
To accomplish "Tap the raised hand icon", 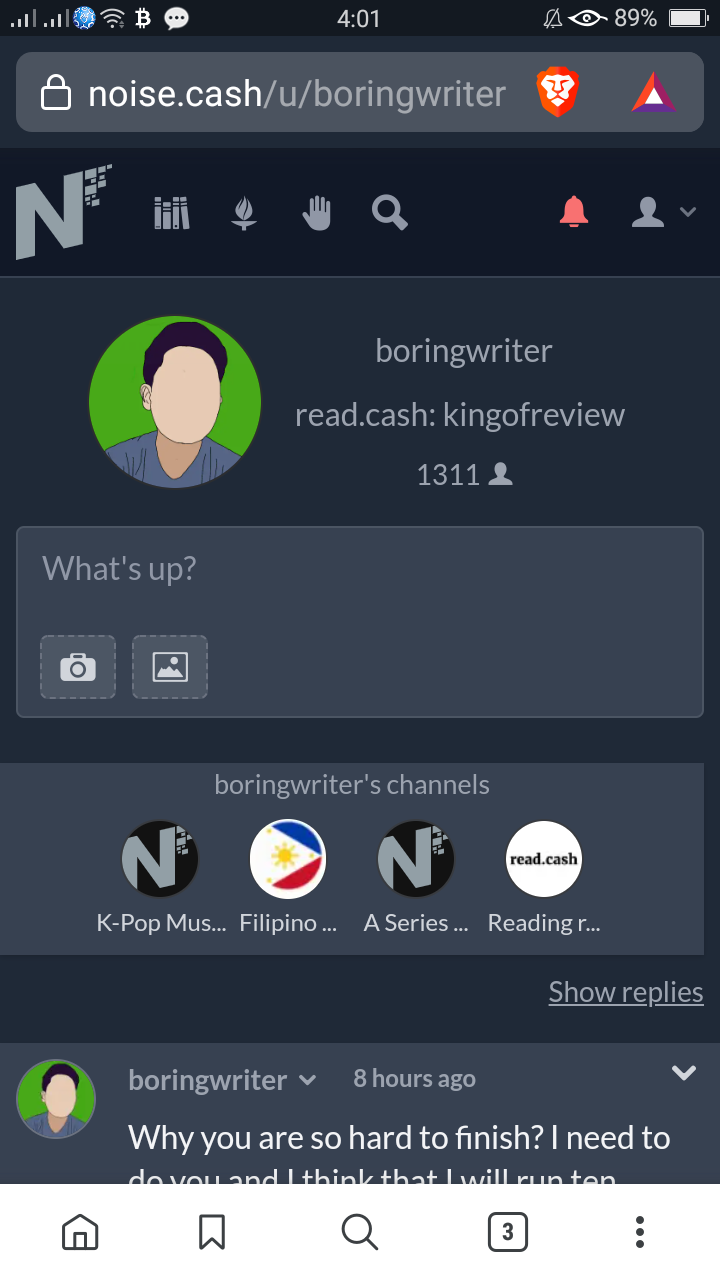I will [317, 212].
